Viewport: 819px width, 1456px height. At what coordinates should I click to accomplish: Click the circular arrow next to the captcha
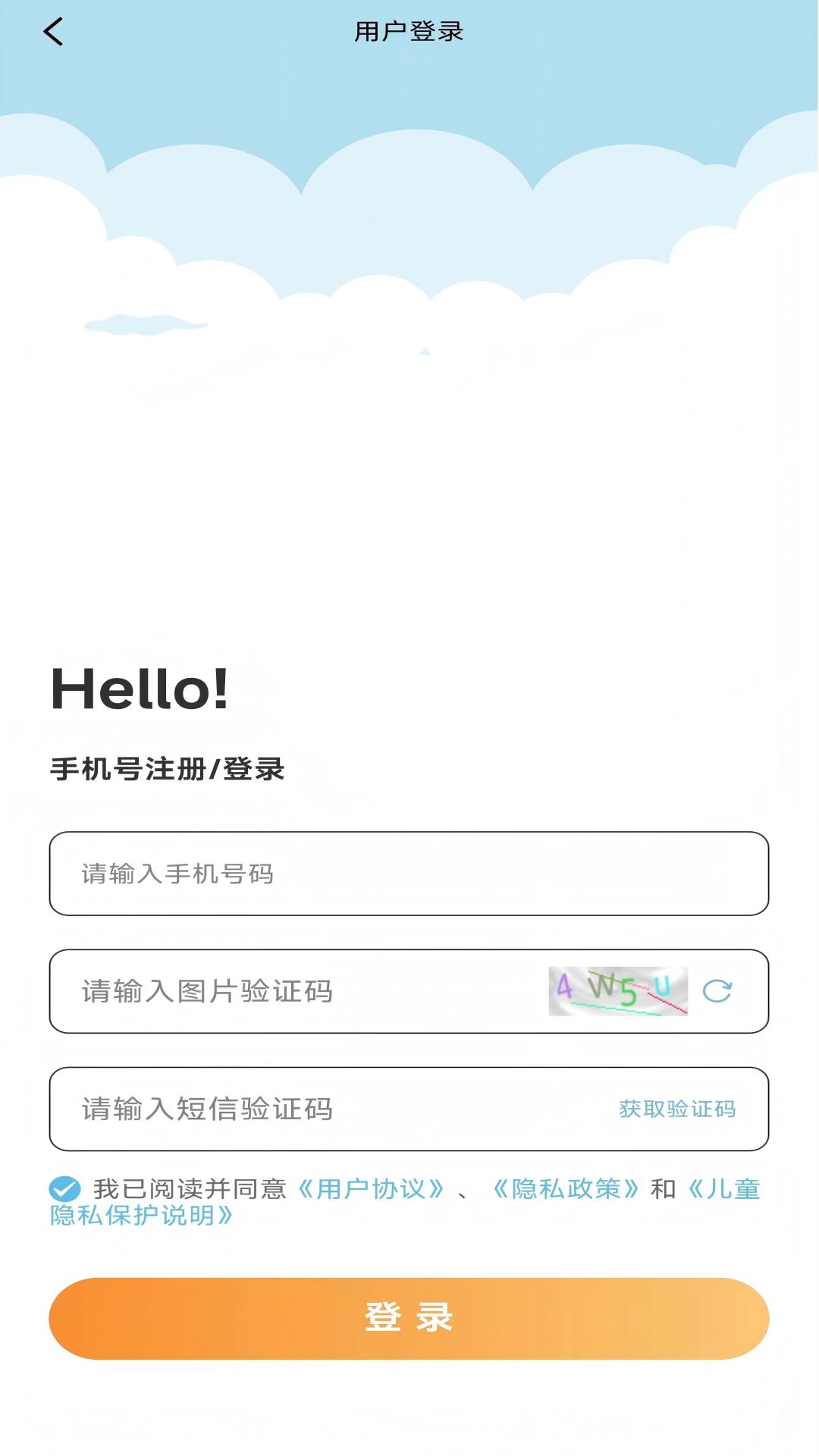coord(717,990)
